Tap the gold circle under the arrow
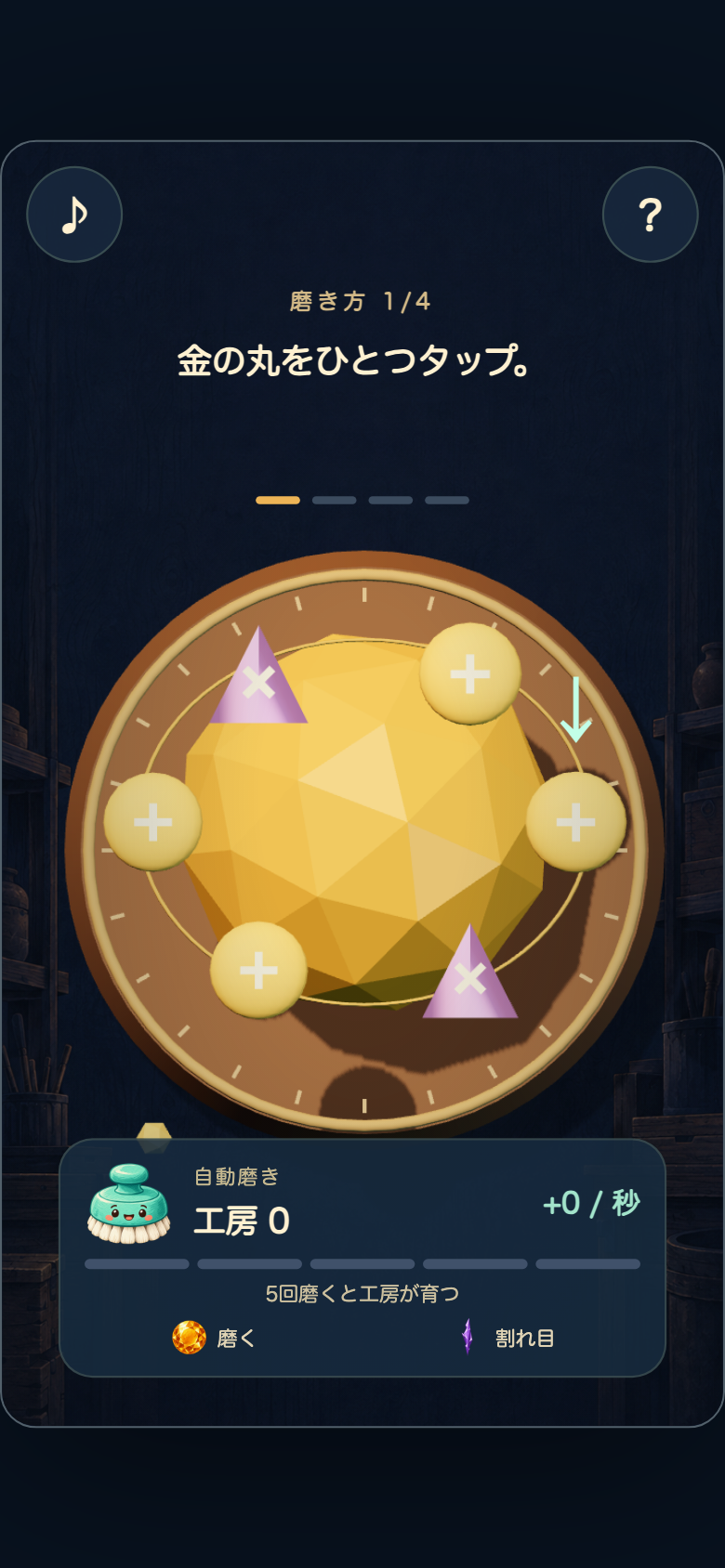The image size is (725, 1568). point(575,822)
